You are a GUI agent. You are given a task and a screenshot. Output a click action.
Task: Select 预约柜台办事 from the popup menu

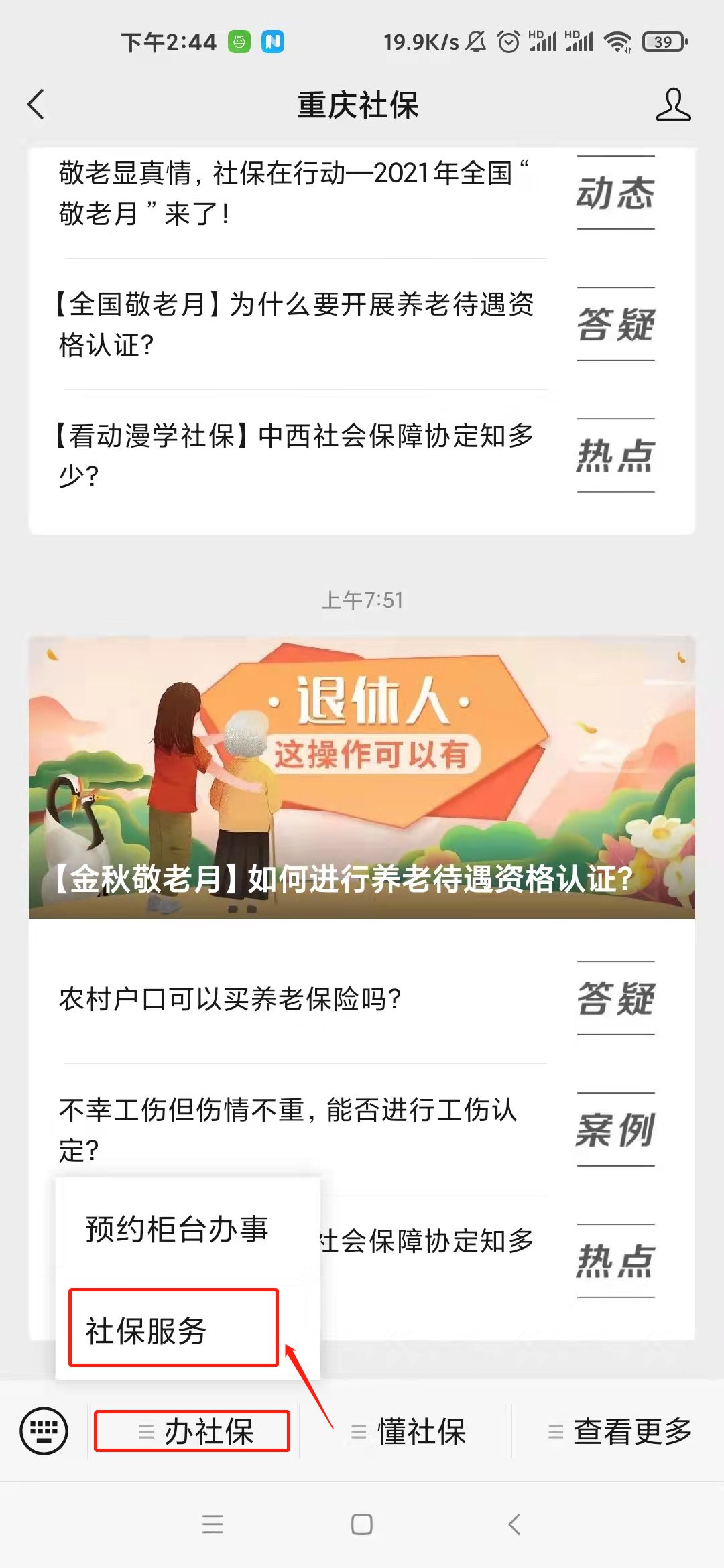[x=177, y=1229]
